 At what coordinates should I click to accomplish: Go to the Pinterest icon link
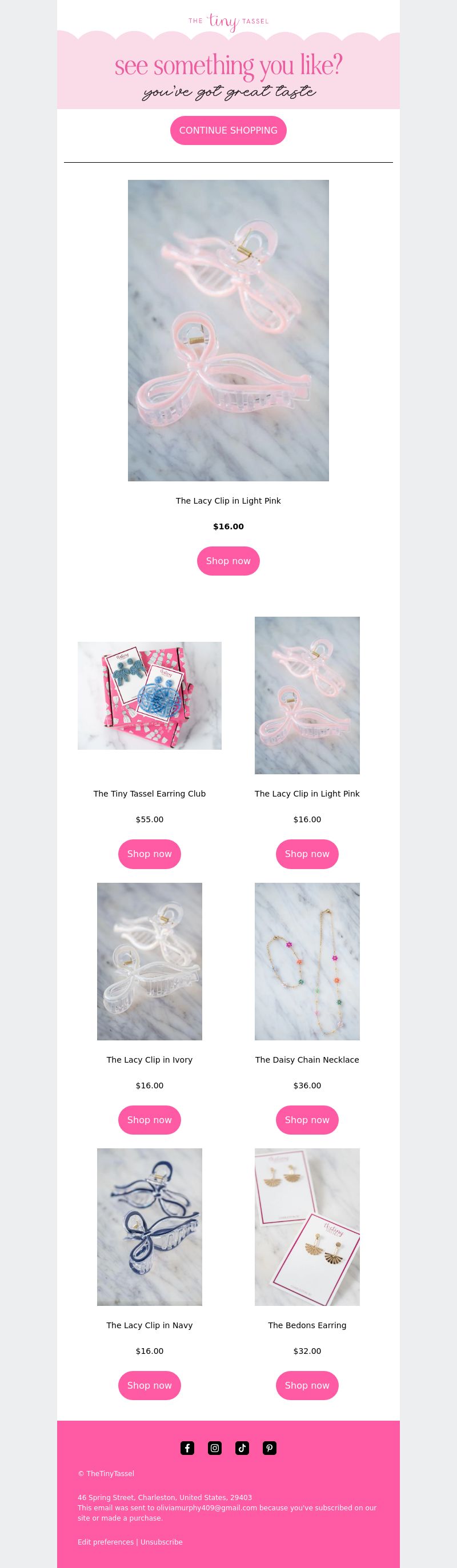pyautogui.click(x=269, y=1448)
